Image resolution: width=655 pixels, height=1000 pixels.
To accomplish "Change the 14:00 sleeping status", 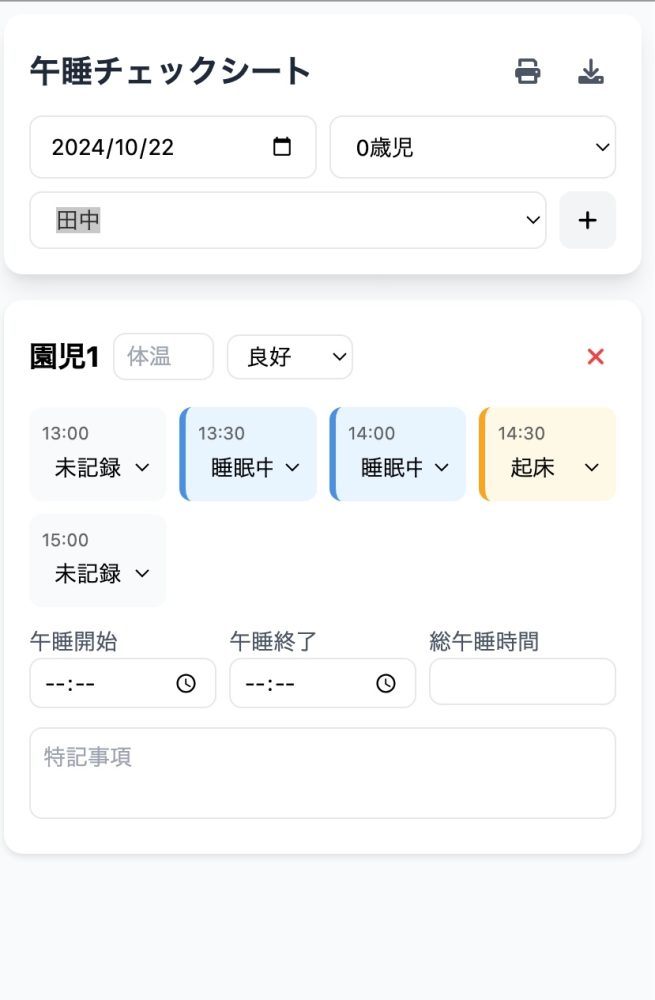I will (405, 467).
